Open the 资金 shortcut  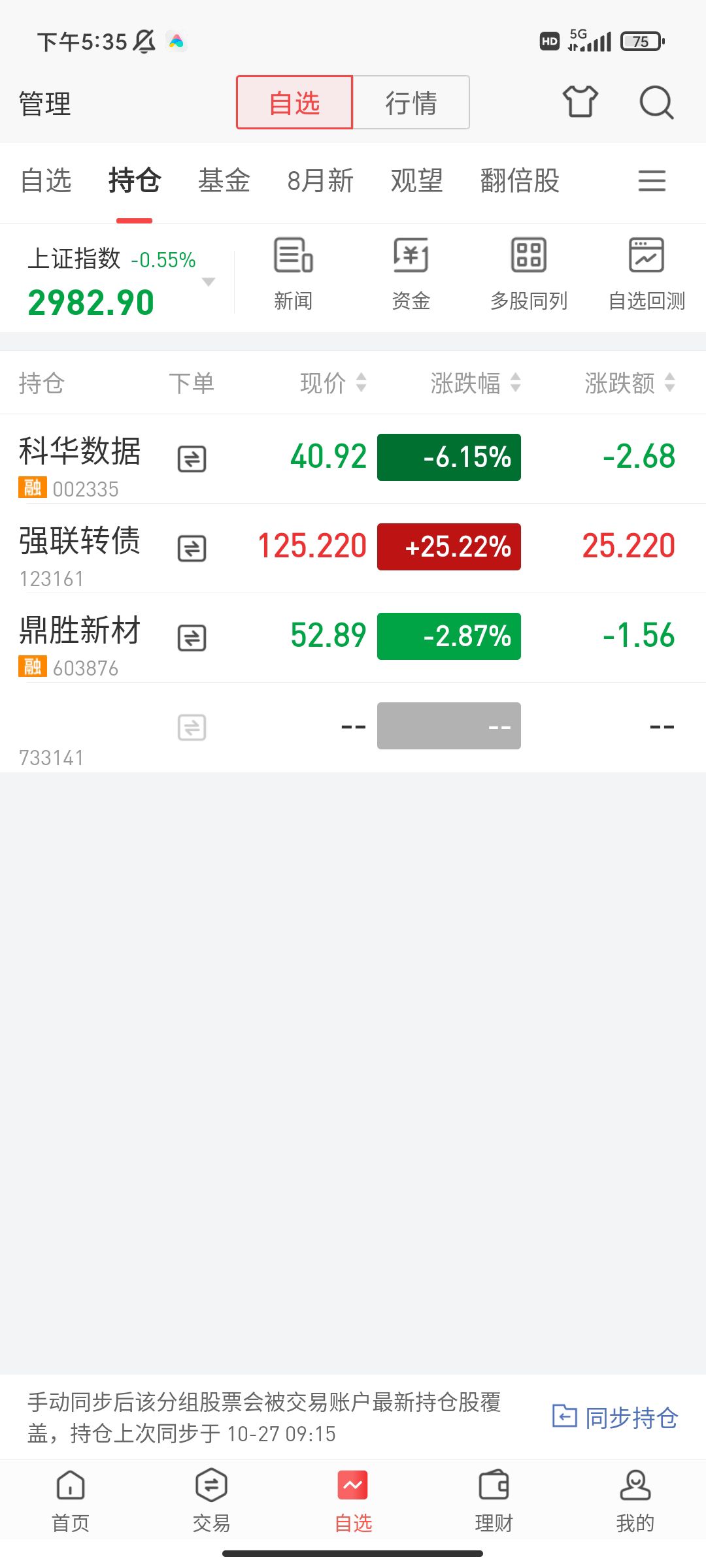coord(411,274)
